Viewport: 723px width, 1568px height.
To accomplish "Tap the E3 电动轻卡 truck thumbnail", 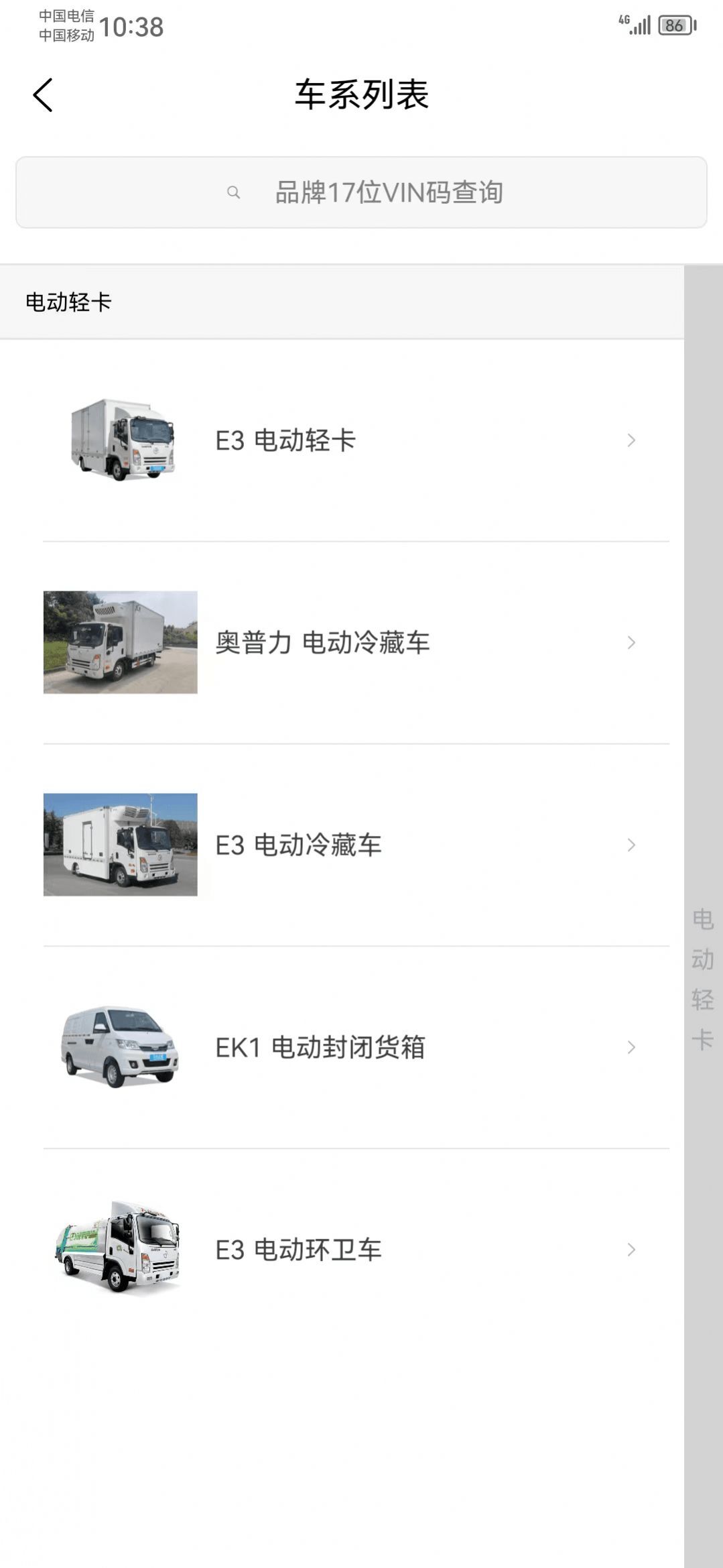I will click(x=121, y=439).
